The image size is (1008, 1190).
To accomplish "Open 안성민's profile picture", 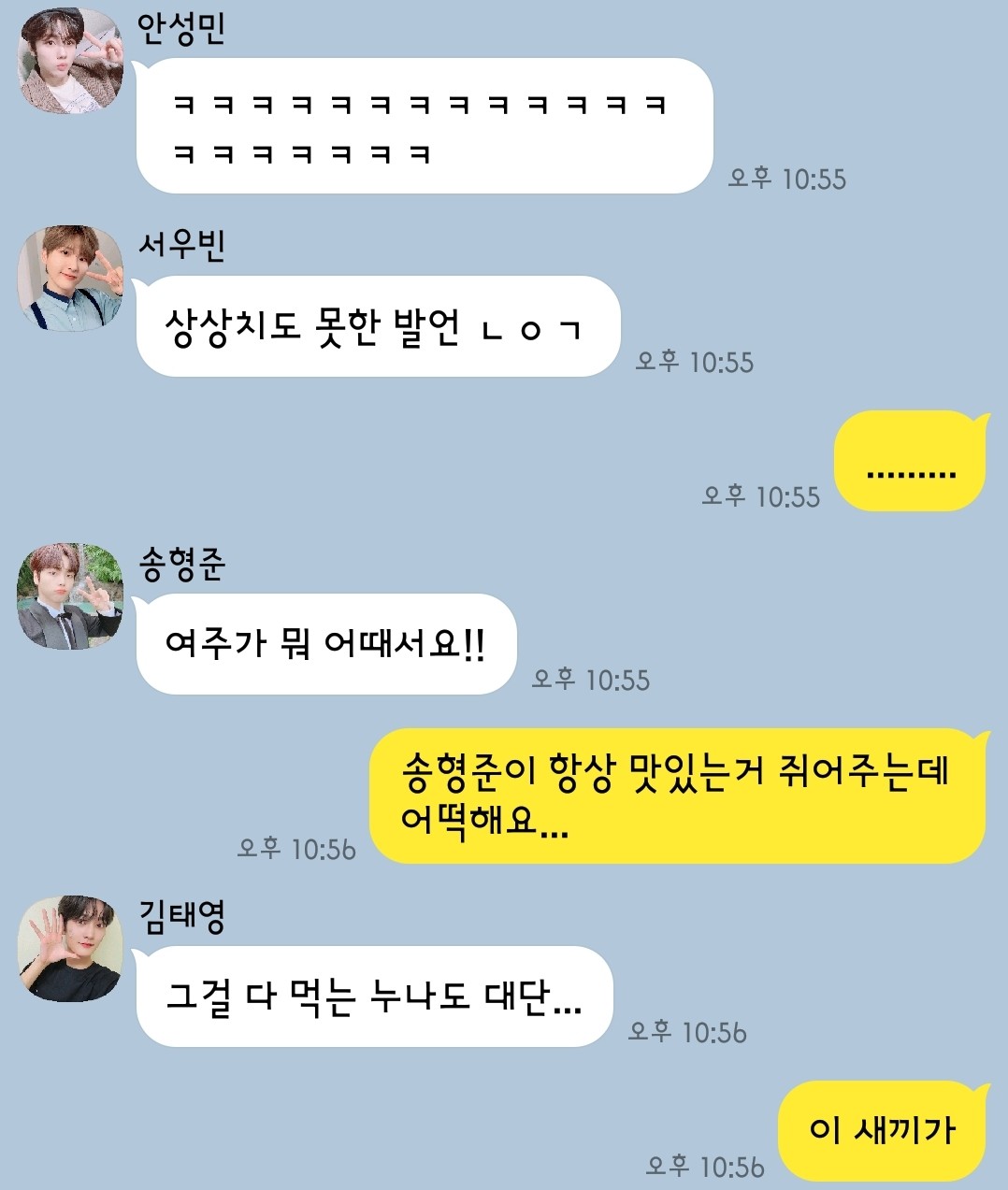I will [70, 62].
